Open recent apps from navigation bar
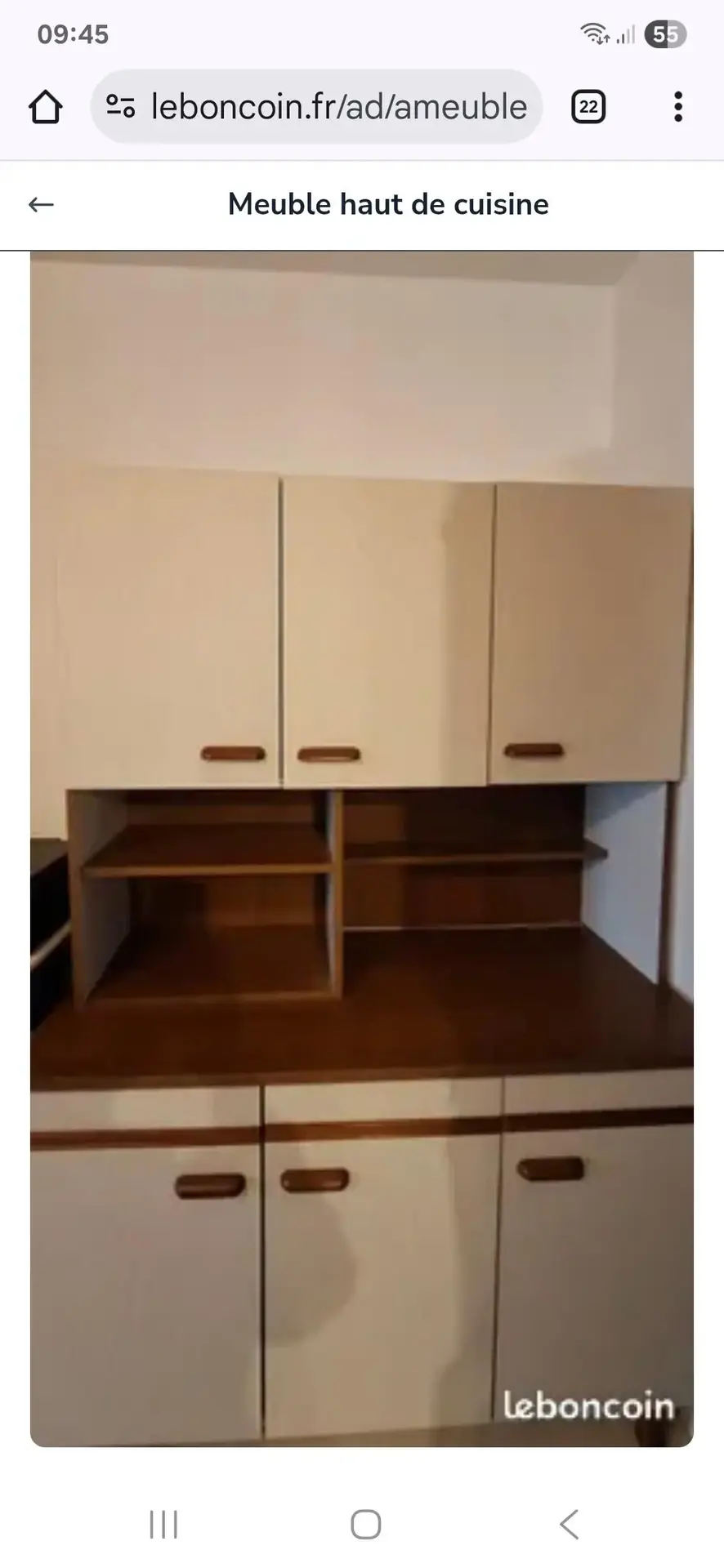This screenshot has width=724, height=1568. coord(163,1524)
